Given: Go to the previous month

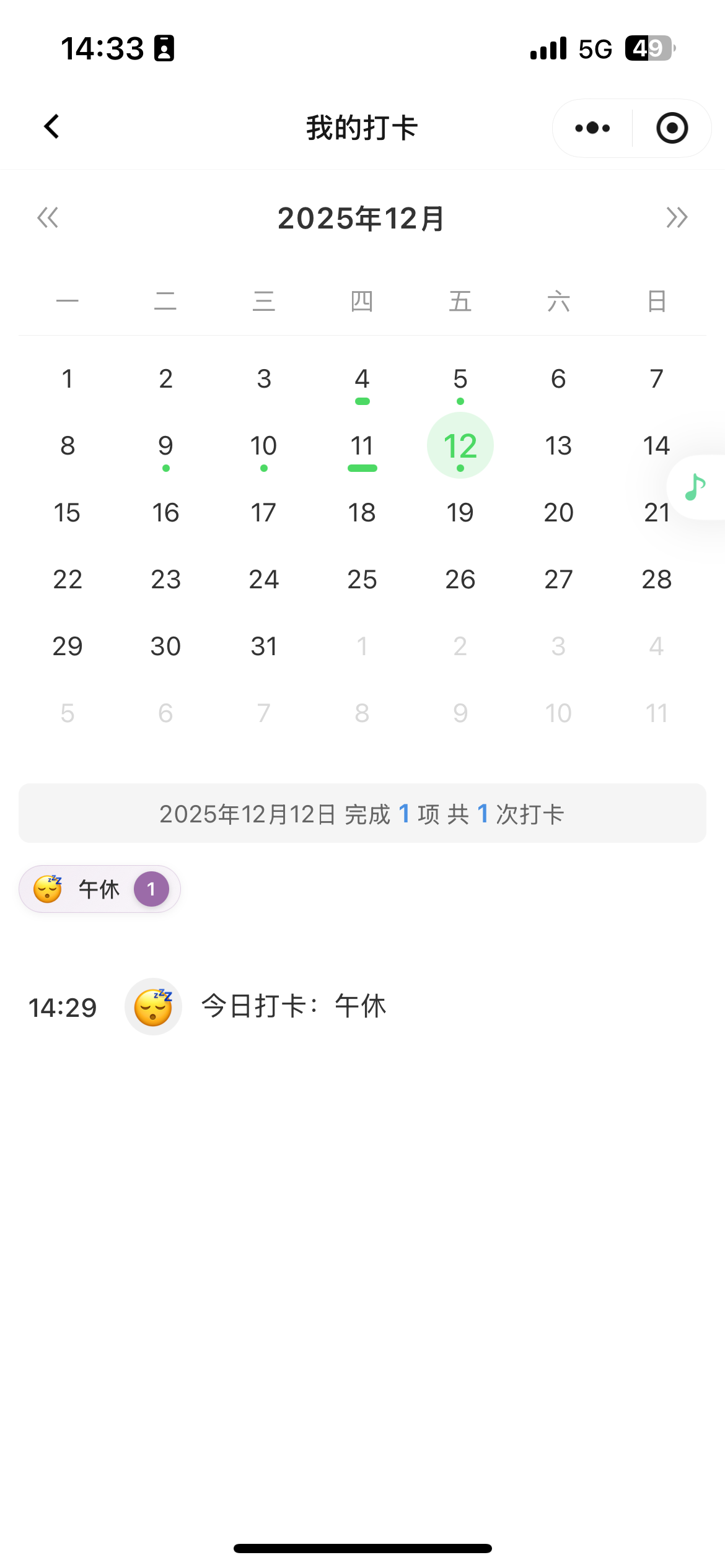Looking at the screenshot, I should coord(48,218).
